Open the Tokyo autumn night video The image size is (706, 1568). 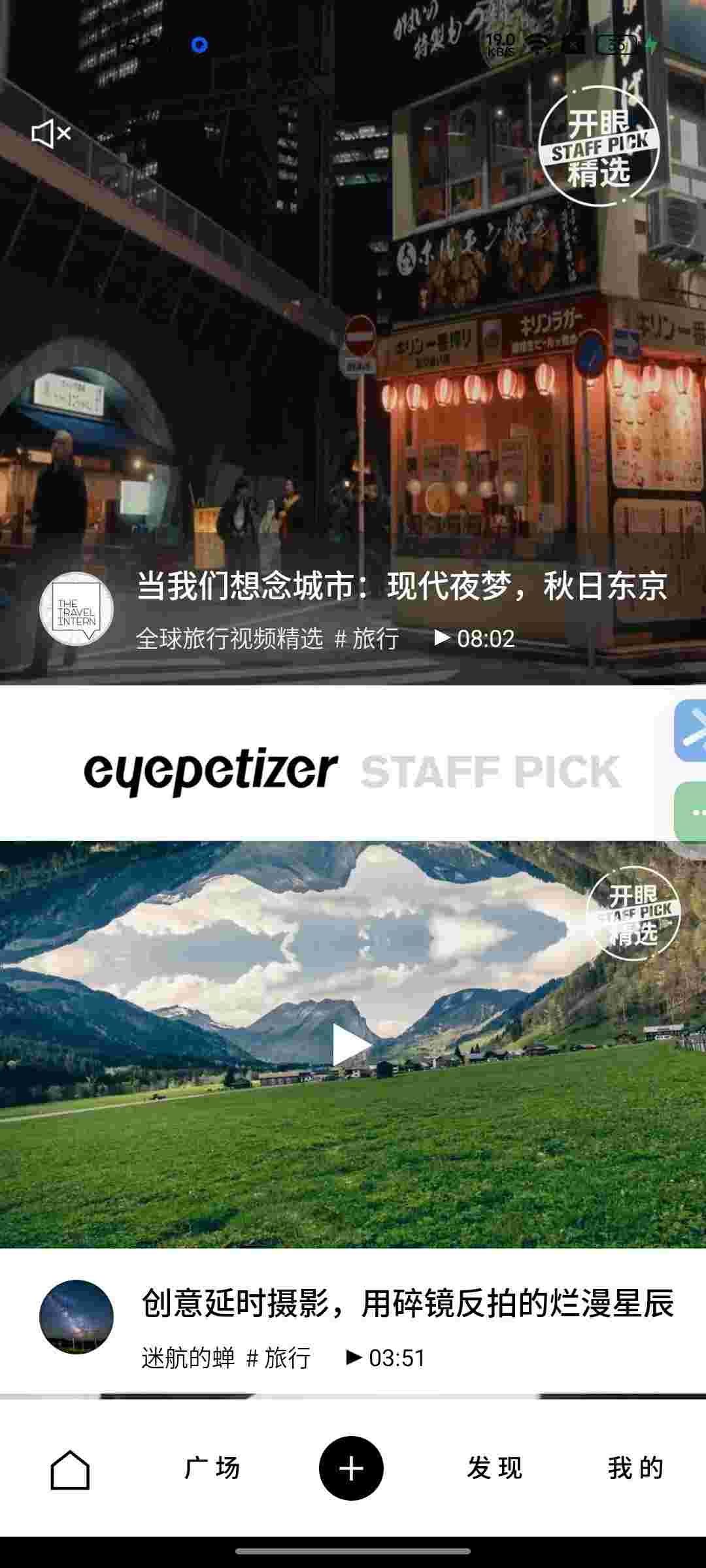coord(401,585)
